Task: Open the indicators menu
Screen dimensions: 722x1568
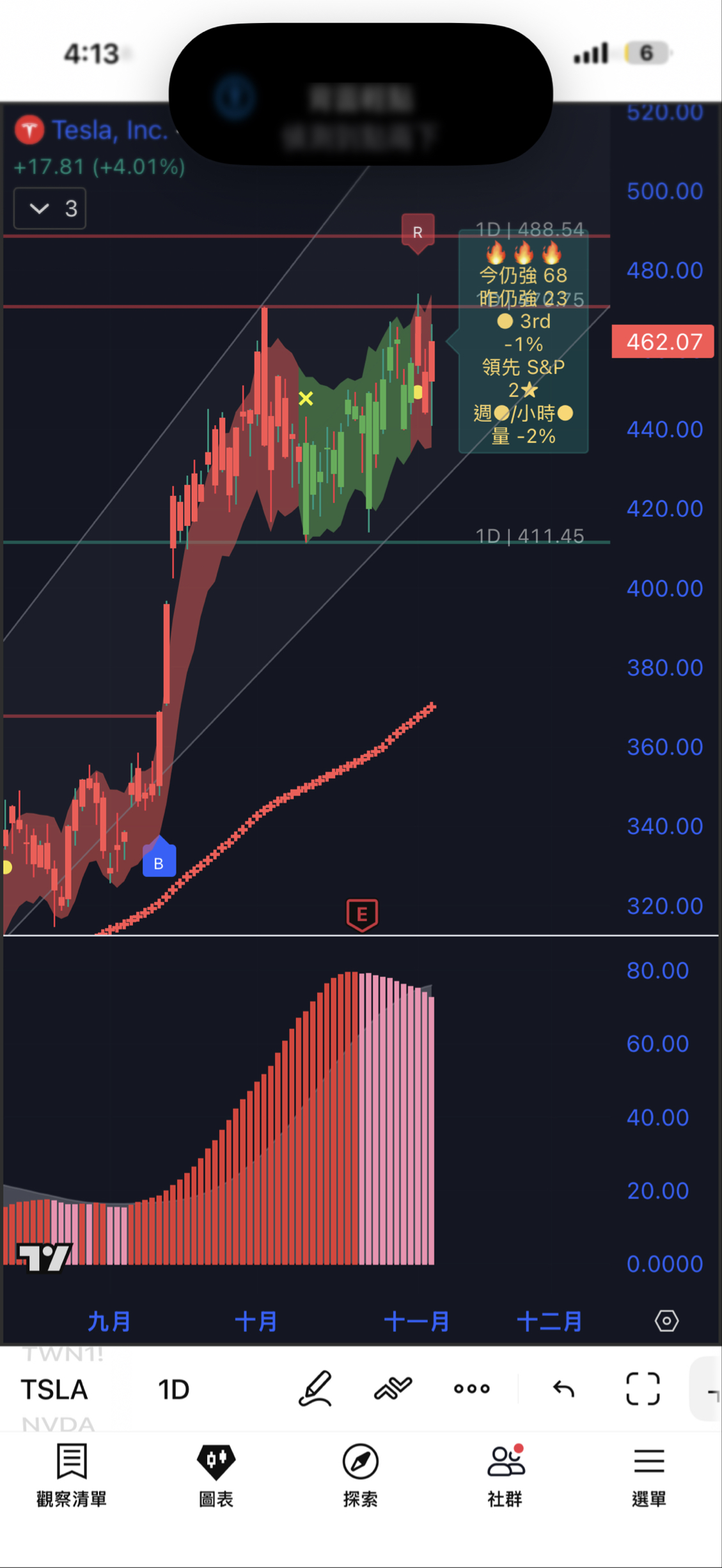Action: point(393,1388)
